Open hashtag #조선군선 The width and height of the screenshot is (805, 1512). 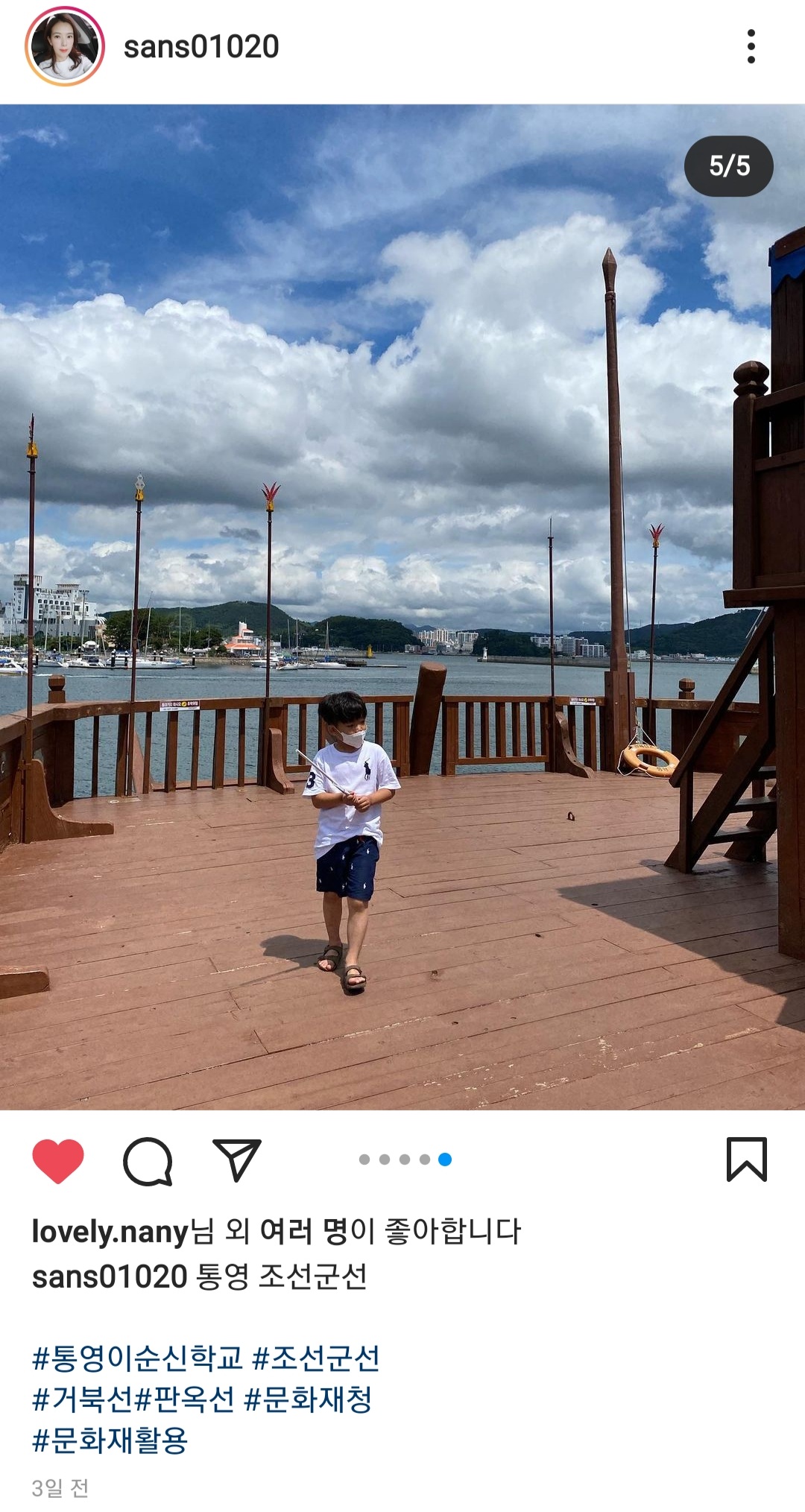[316, 1358]
